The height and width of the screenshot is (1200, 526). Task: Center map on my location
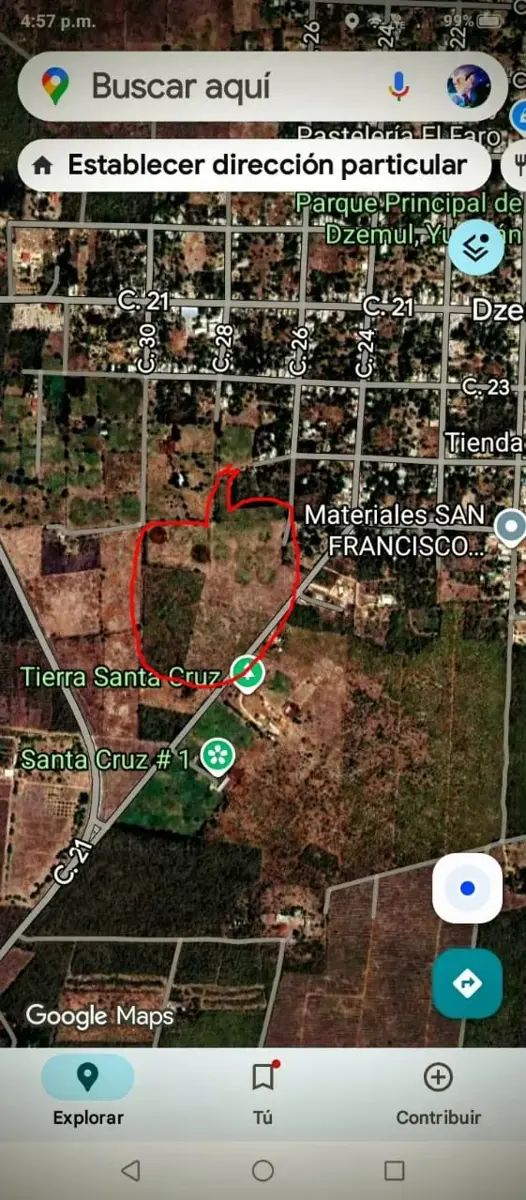point(467,888)
